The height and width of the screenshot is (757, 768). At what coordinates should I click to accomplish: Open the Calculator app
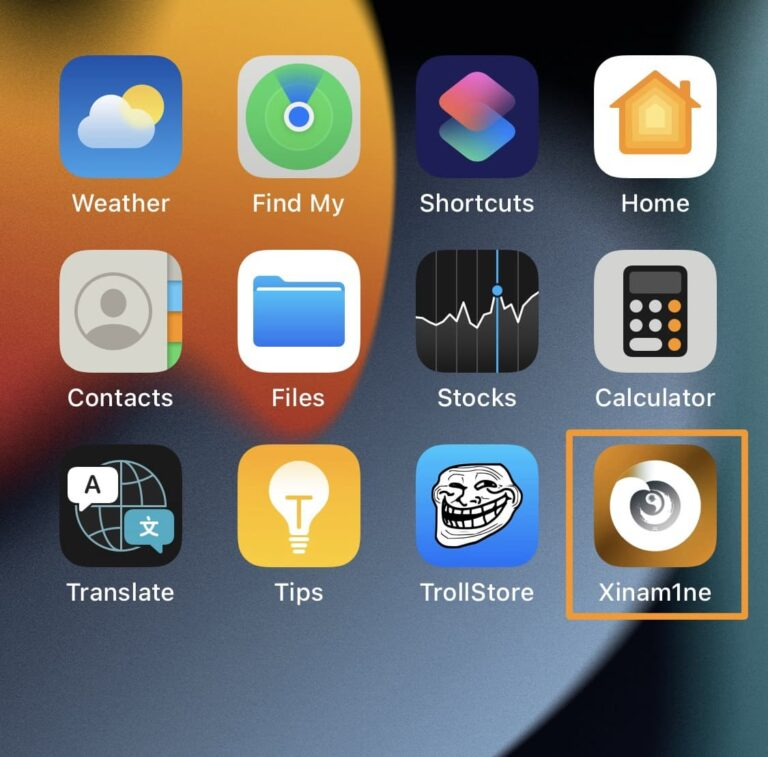[x=655, y=311]
